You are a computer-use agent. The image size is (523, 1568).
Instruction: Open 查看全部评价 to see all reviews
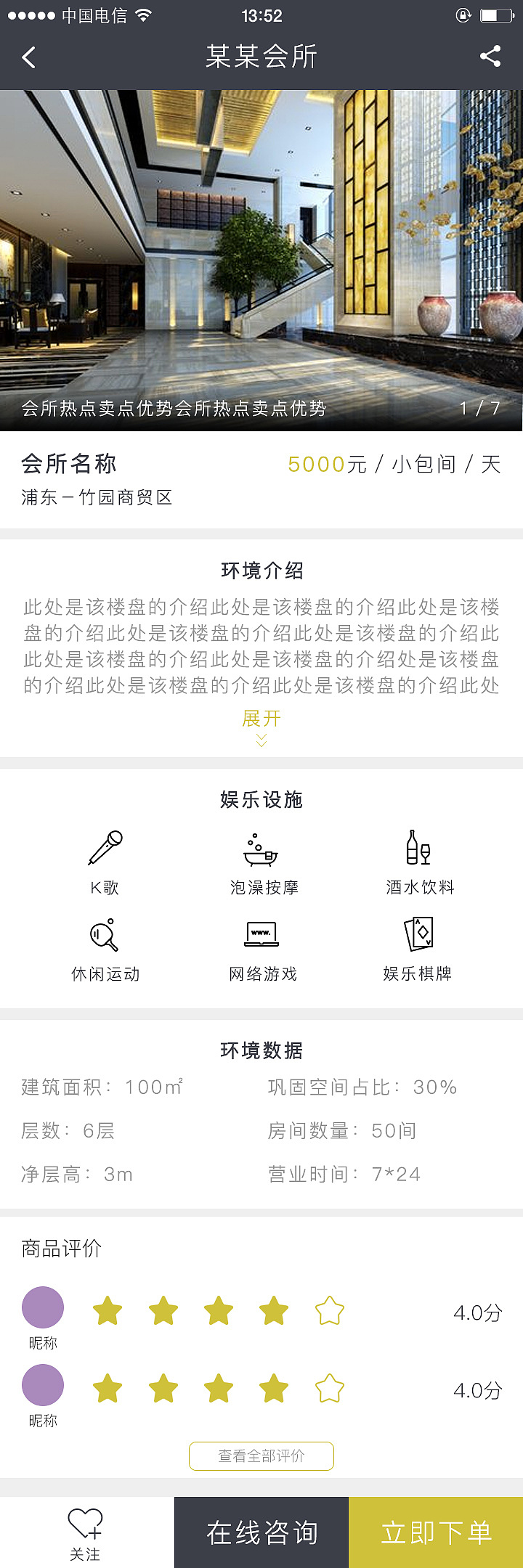260,1456
